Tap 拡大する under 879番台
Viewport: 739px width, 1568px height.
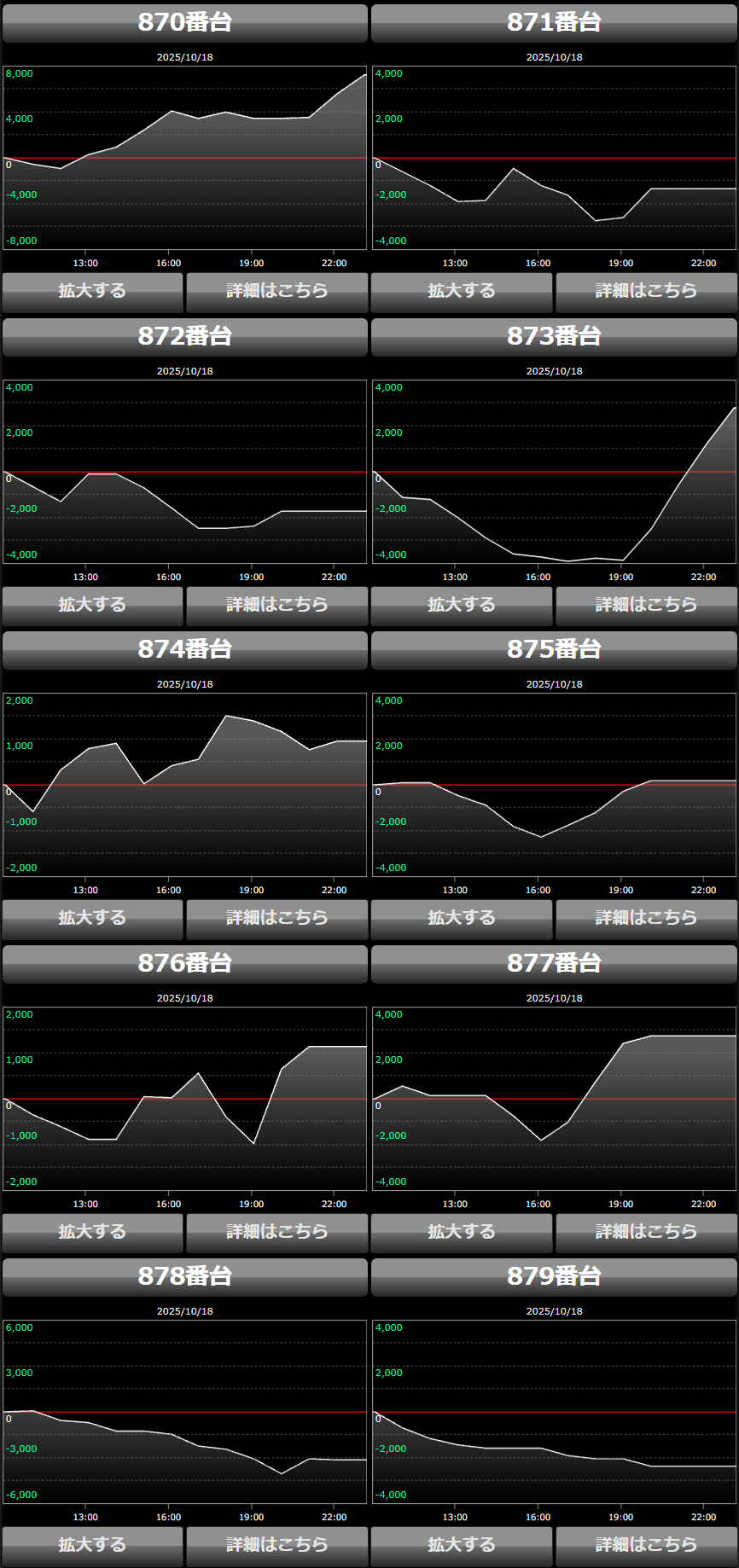(x=462, y=1545)
